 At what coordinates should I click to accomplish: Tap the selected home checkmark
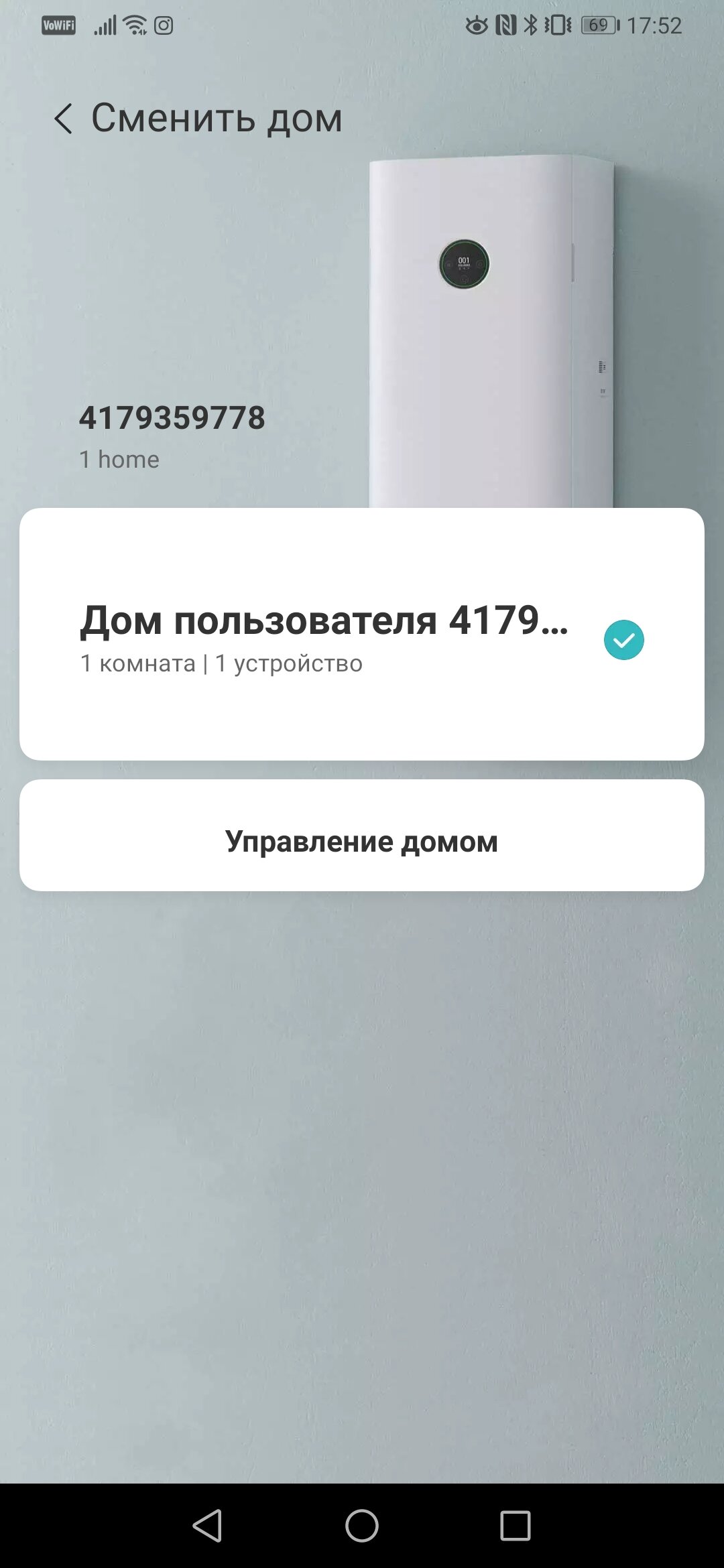(x=623, y=640)
